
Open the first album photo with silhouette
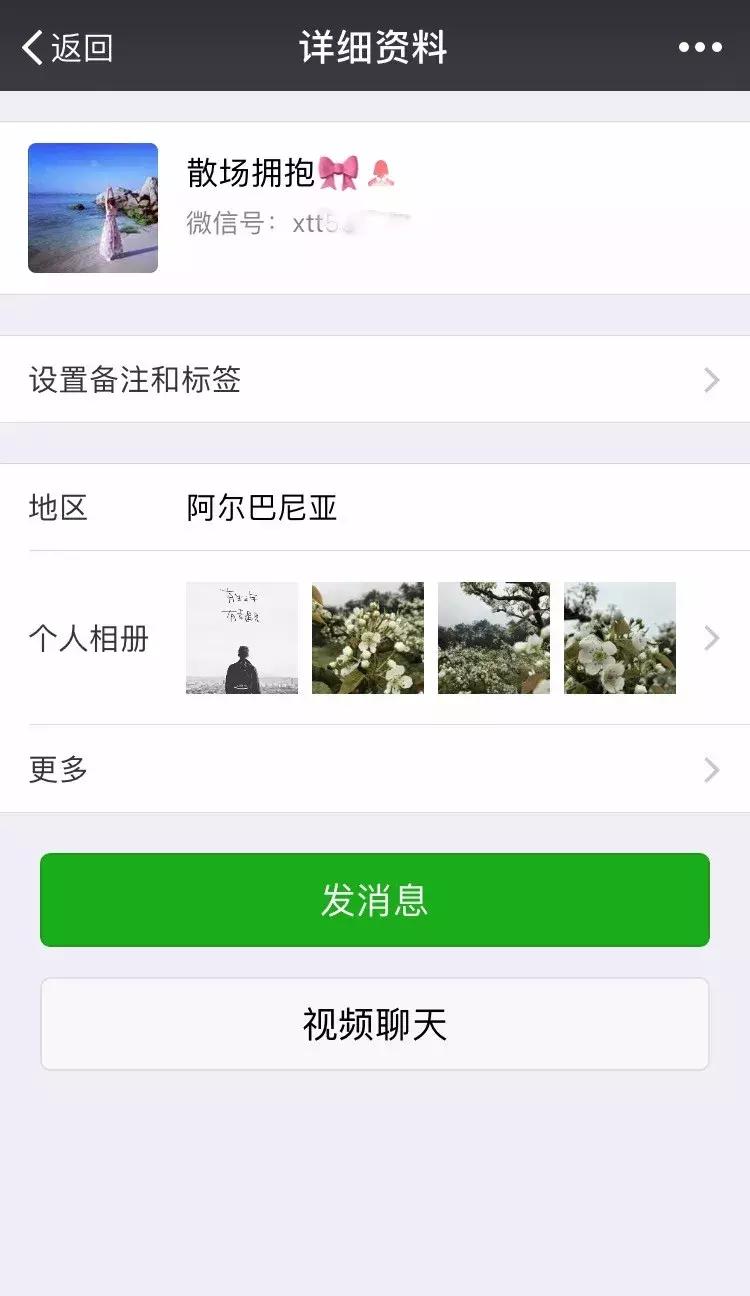tap(240, 637)
